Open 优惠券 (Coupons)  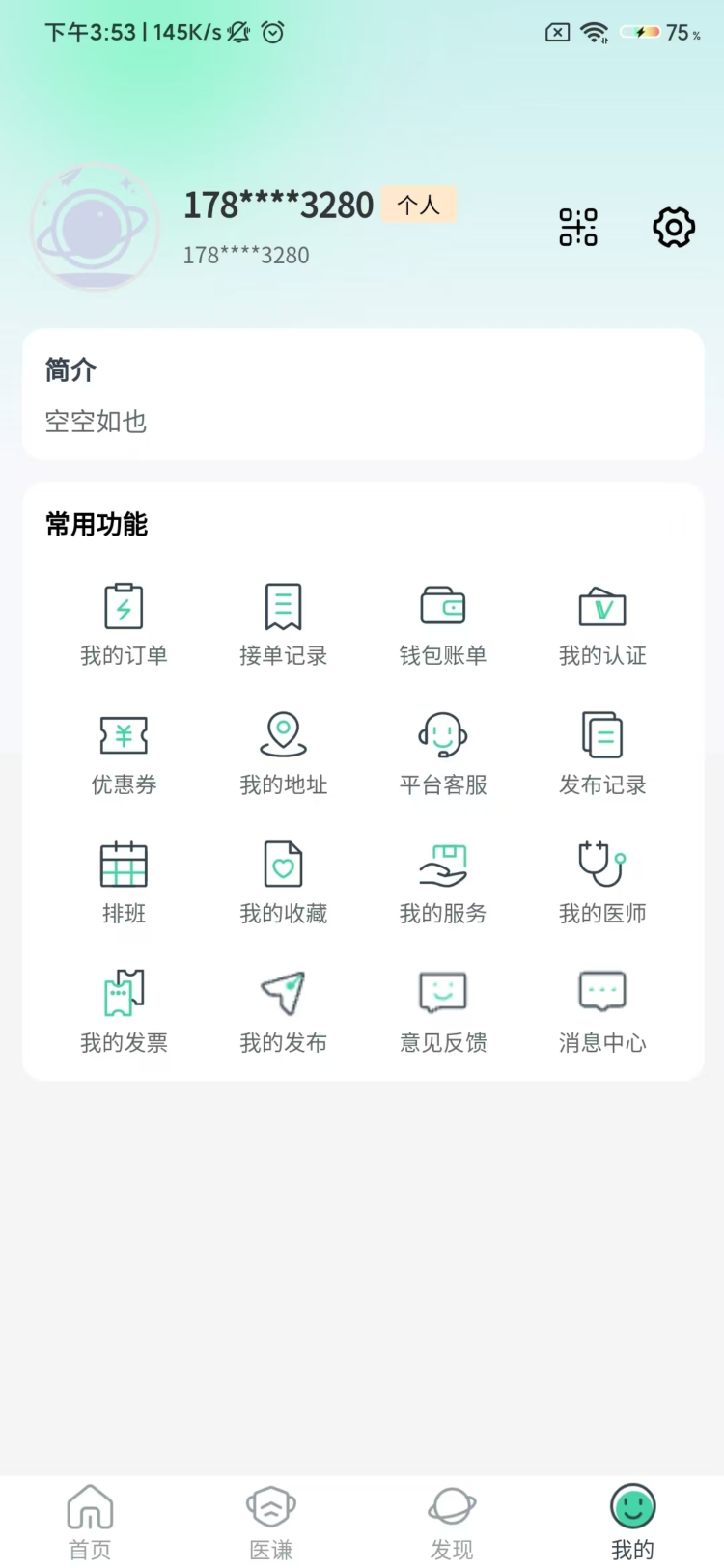click(x=124, y=751)
